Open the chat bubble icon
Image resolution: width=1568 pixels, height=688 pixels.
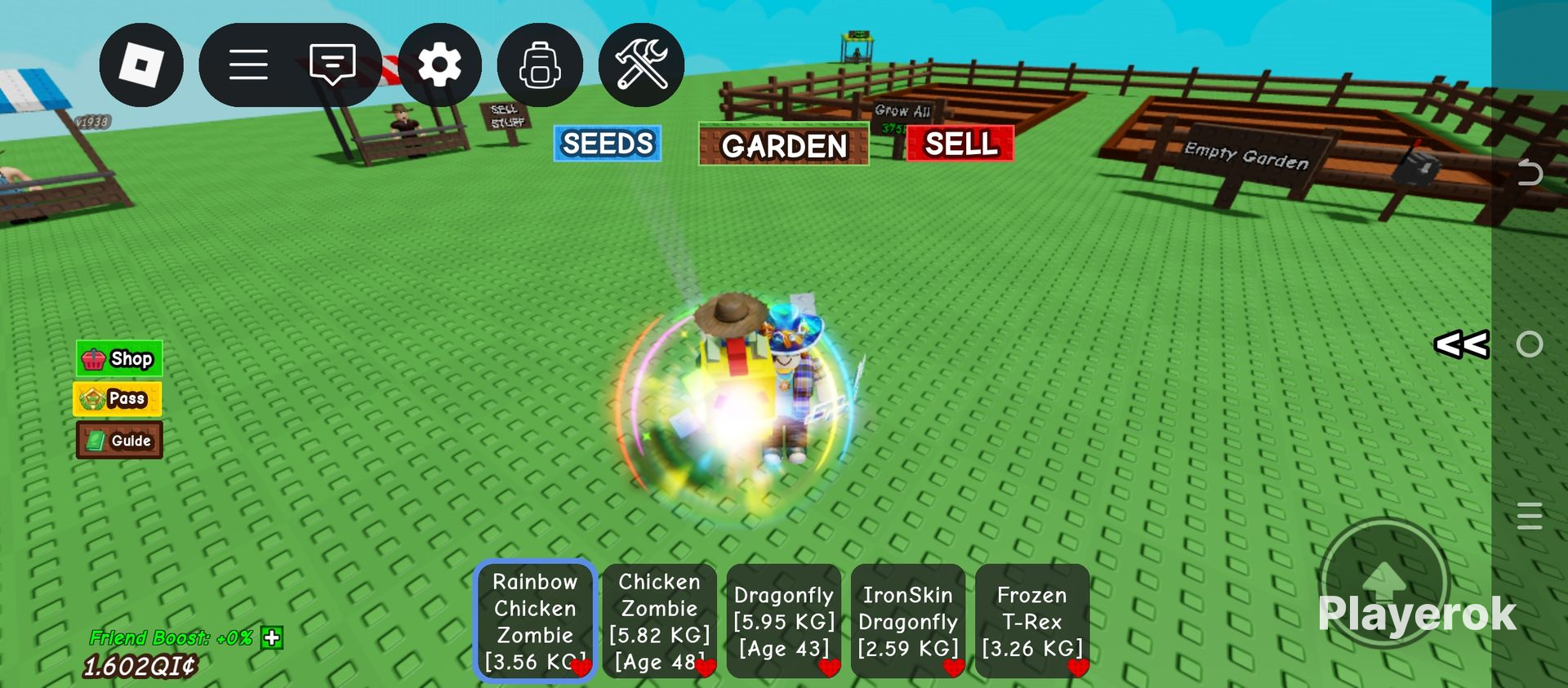coord(332,64)
